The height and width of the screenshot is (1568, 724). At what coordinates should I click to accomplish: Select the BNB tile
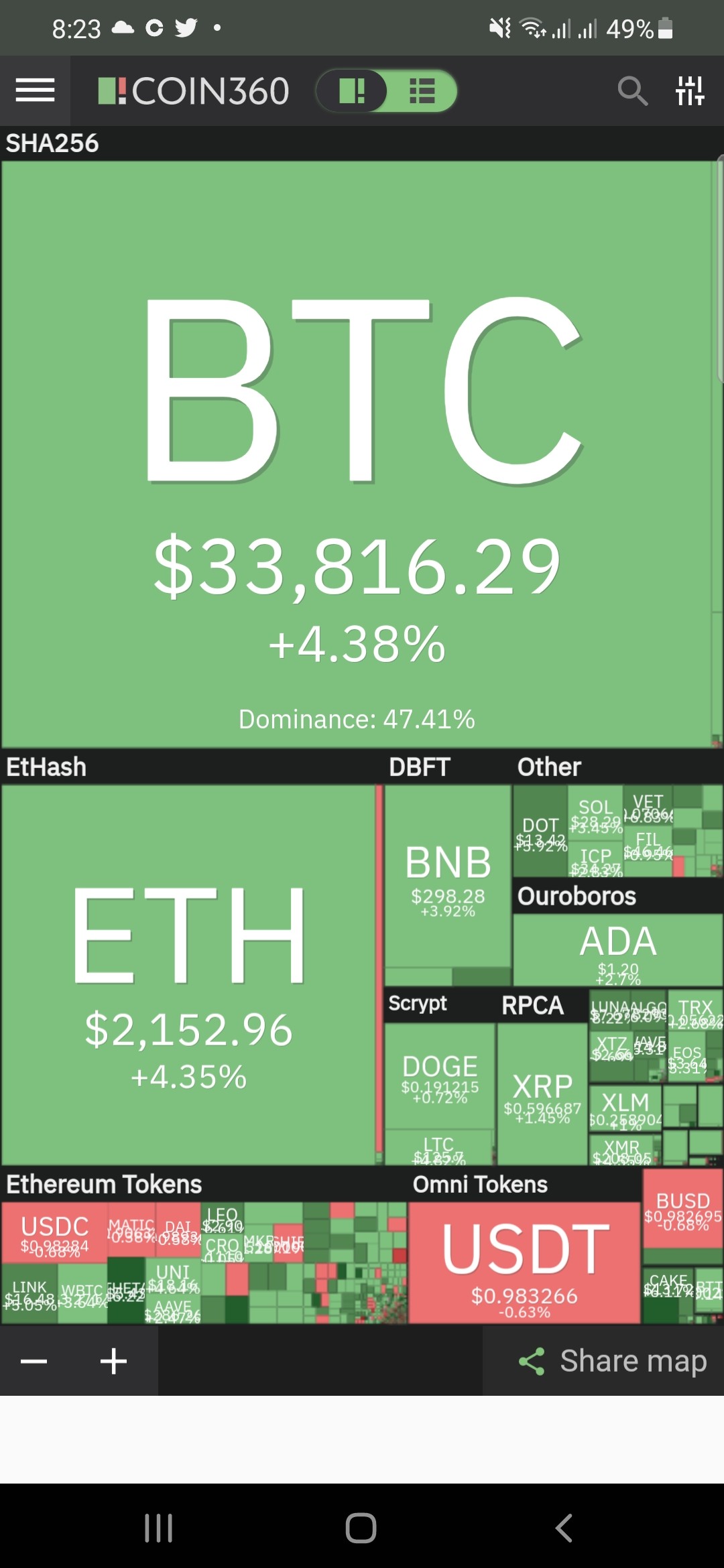click(448, 876)
